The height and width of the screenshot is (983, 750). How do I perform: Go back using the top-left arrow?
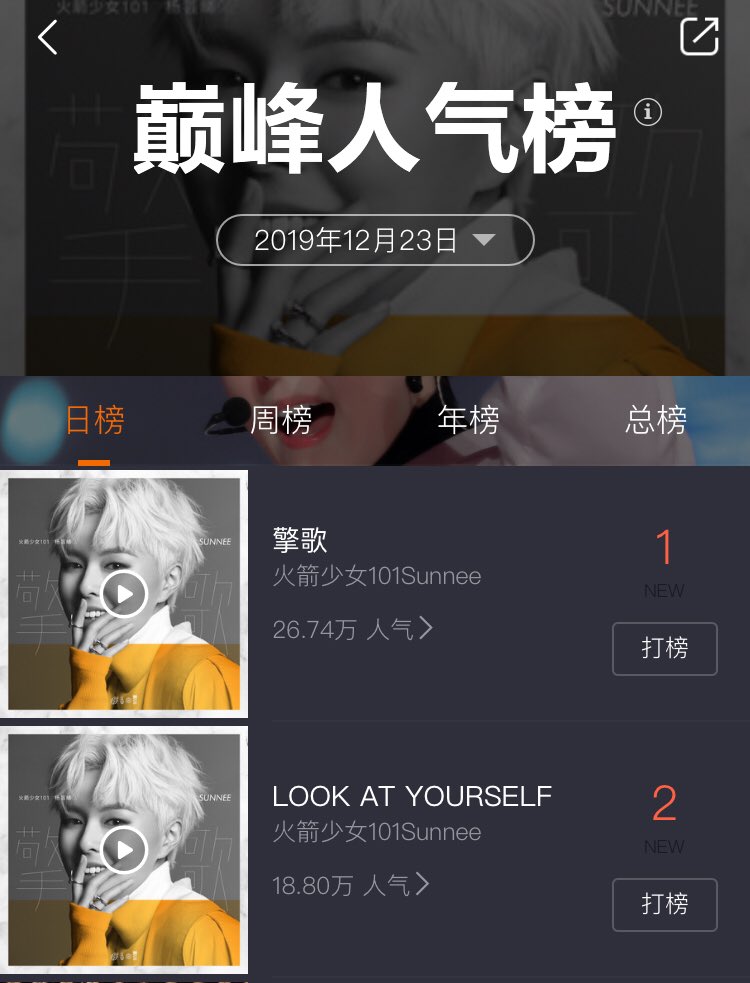pyautogui.click(x=47, y=38)
